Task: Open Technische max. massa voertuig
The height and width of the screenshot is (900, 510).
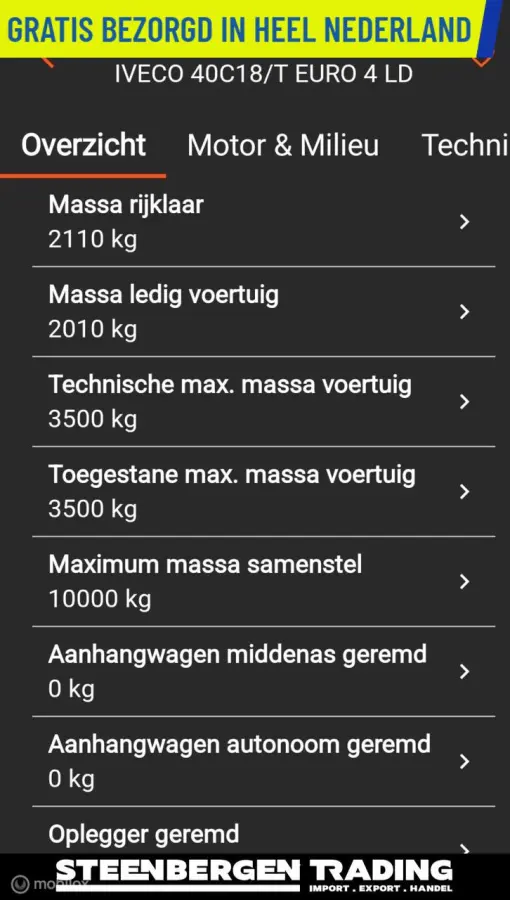Action: pos(263,402)
